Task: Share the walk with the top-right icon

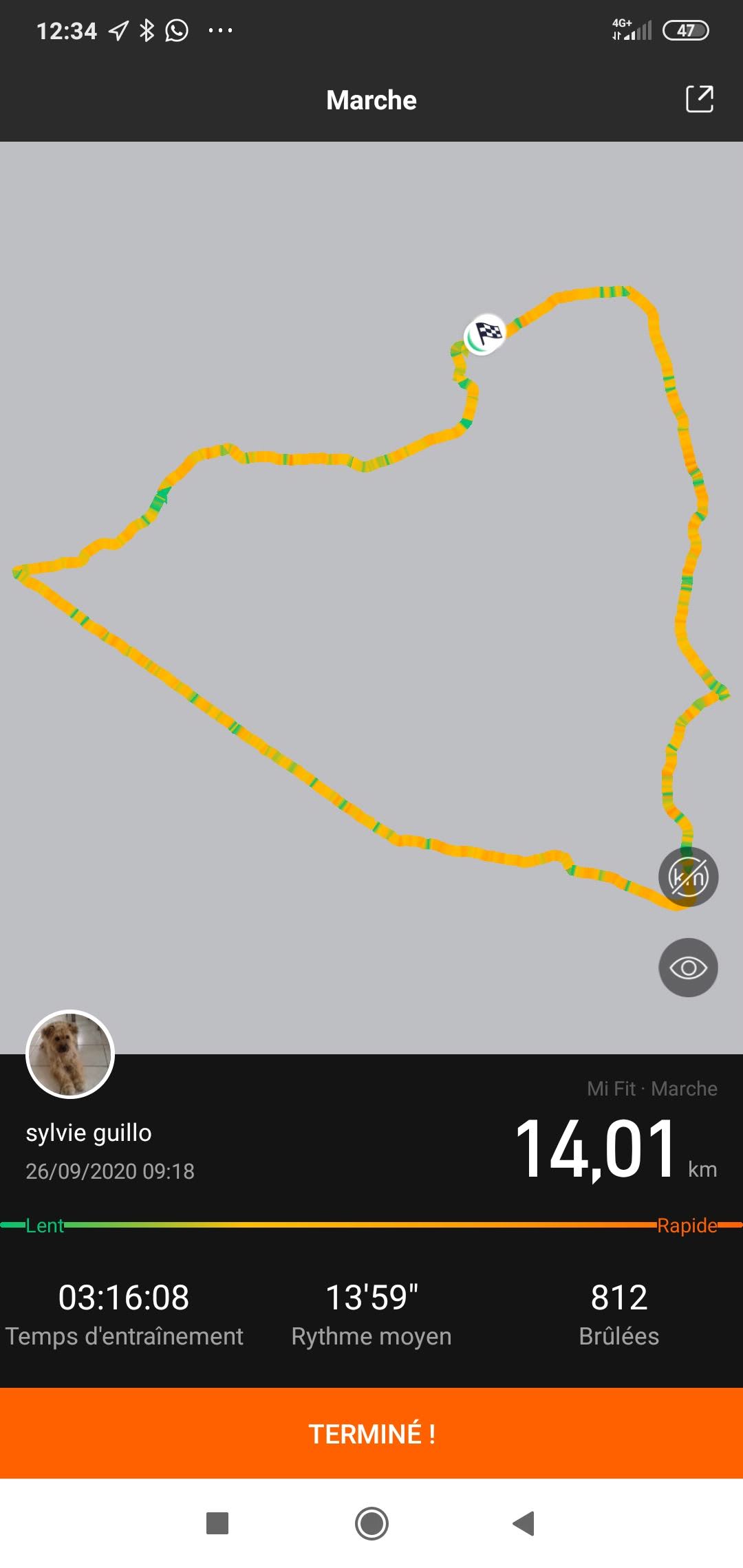Action: coord(700,99)
